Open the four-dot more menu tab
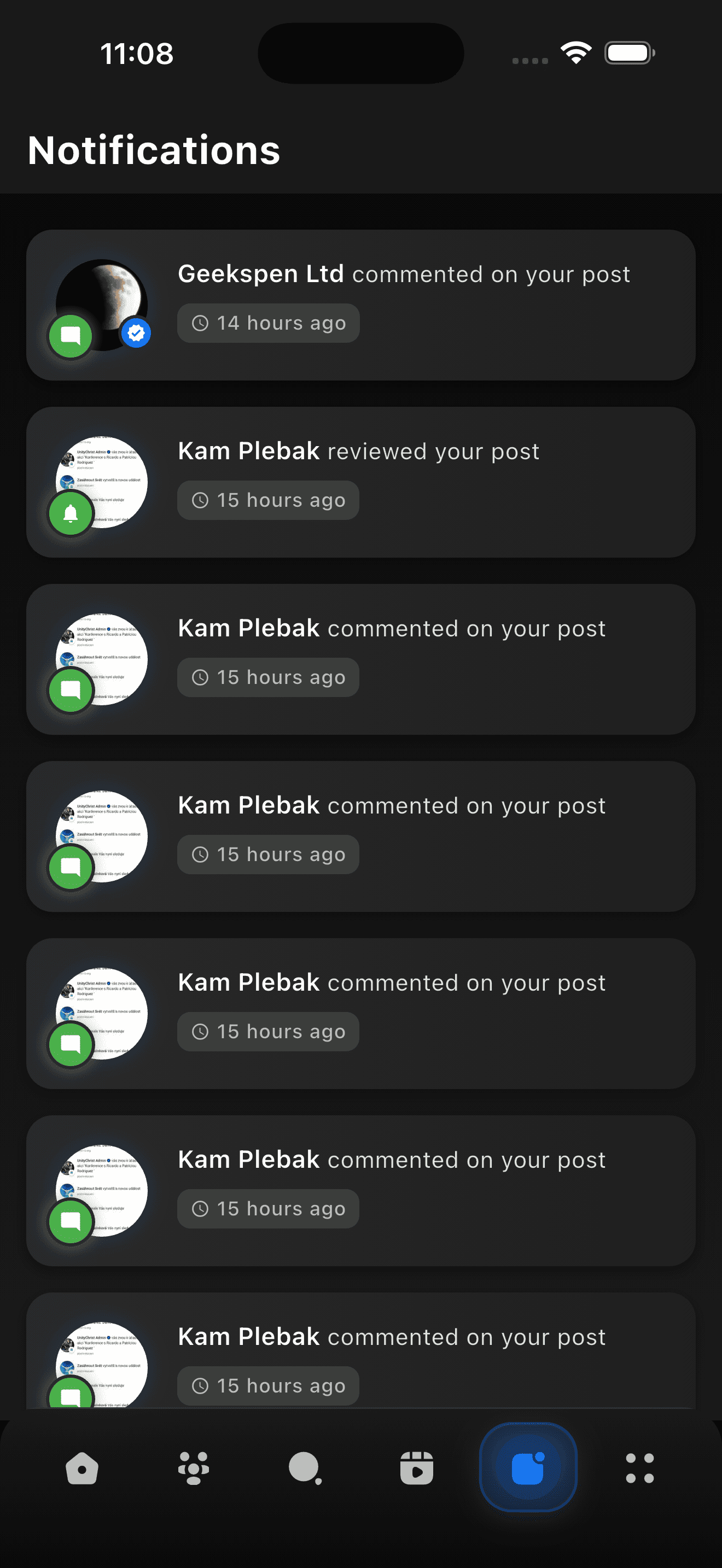This screenshot has height=1568, width=722. pos(640,1468)
